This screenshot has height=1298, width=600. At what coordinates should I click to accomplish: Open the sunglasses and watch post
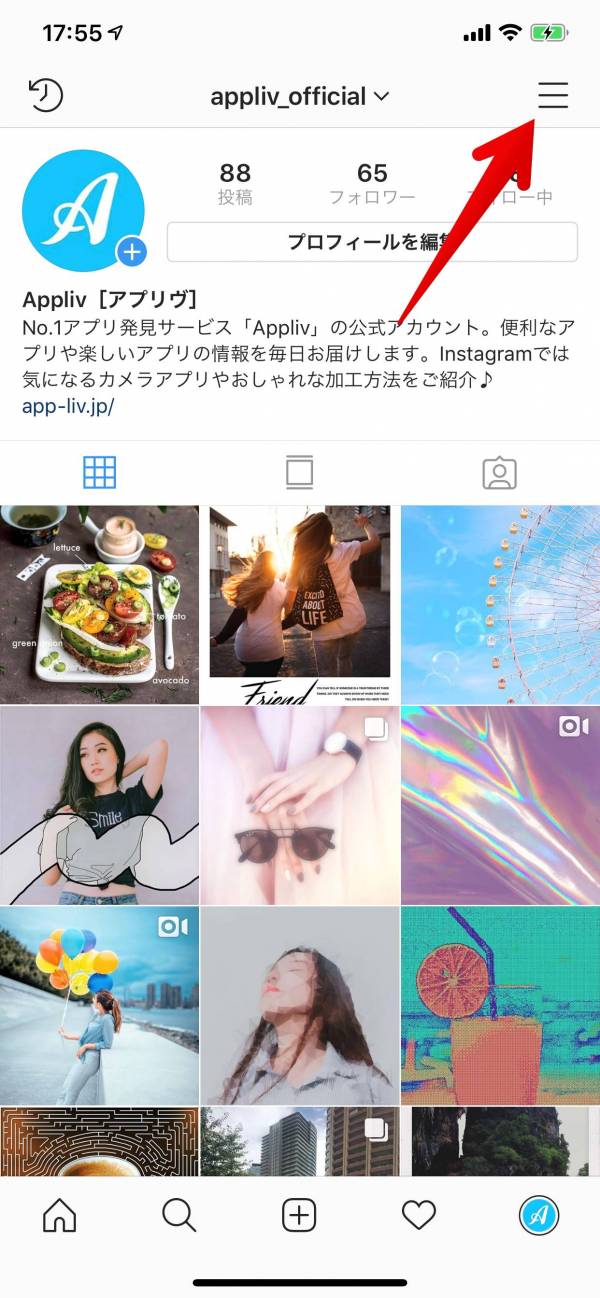[x=300, y=806]
